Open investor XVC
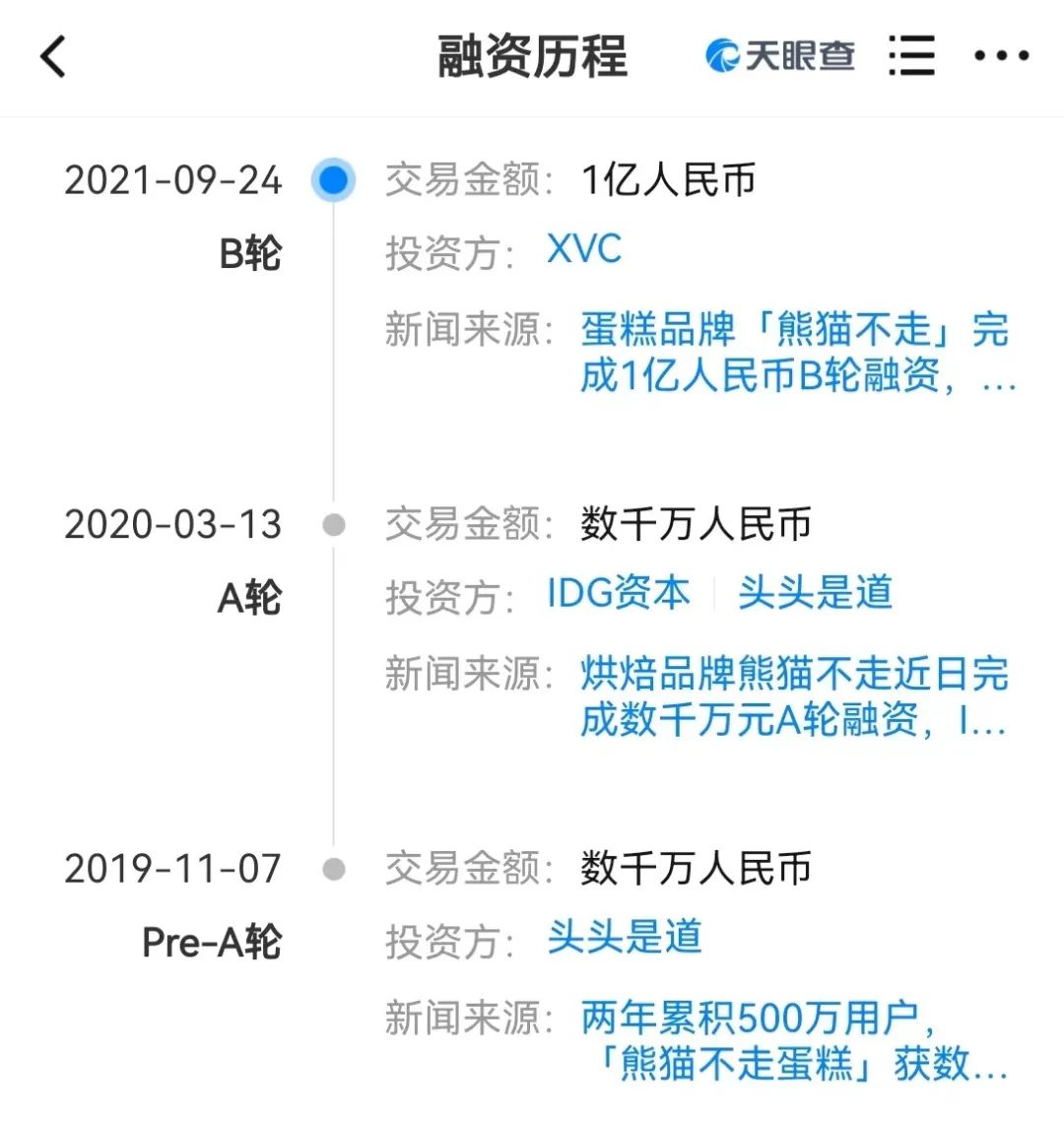Screen dimensions: 1064x1122 584,249
